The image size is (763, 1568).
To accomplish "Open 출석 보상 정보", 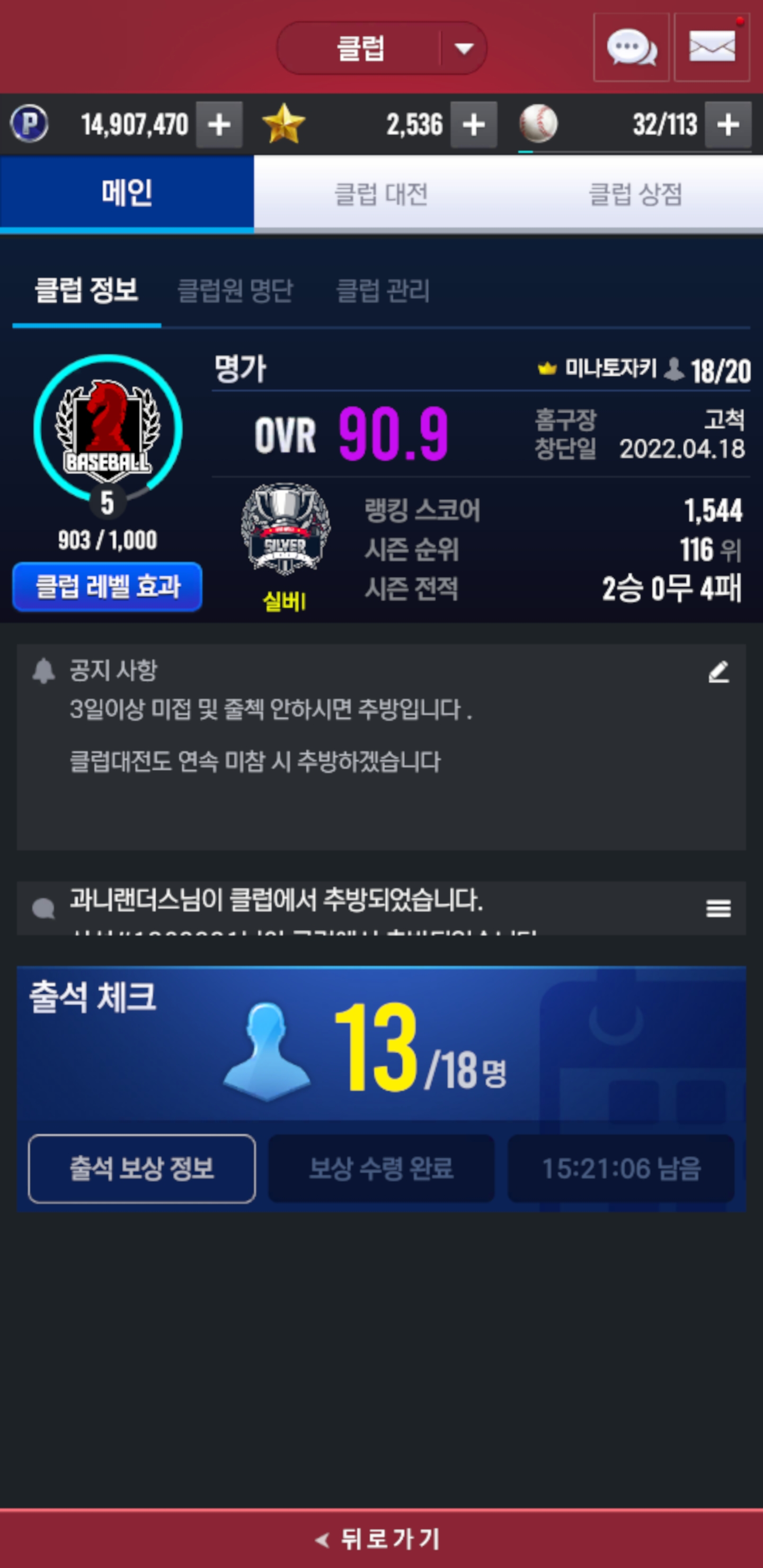I will tap(142, 1168).
